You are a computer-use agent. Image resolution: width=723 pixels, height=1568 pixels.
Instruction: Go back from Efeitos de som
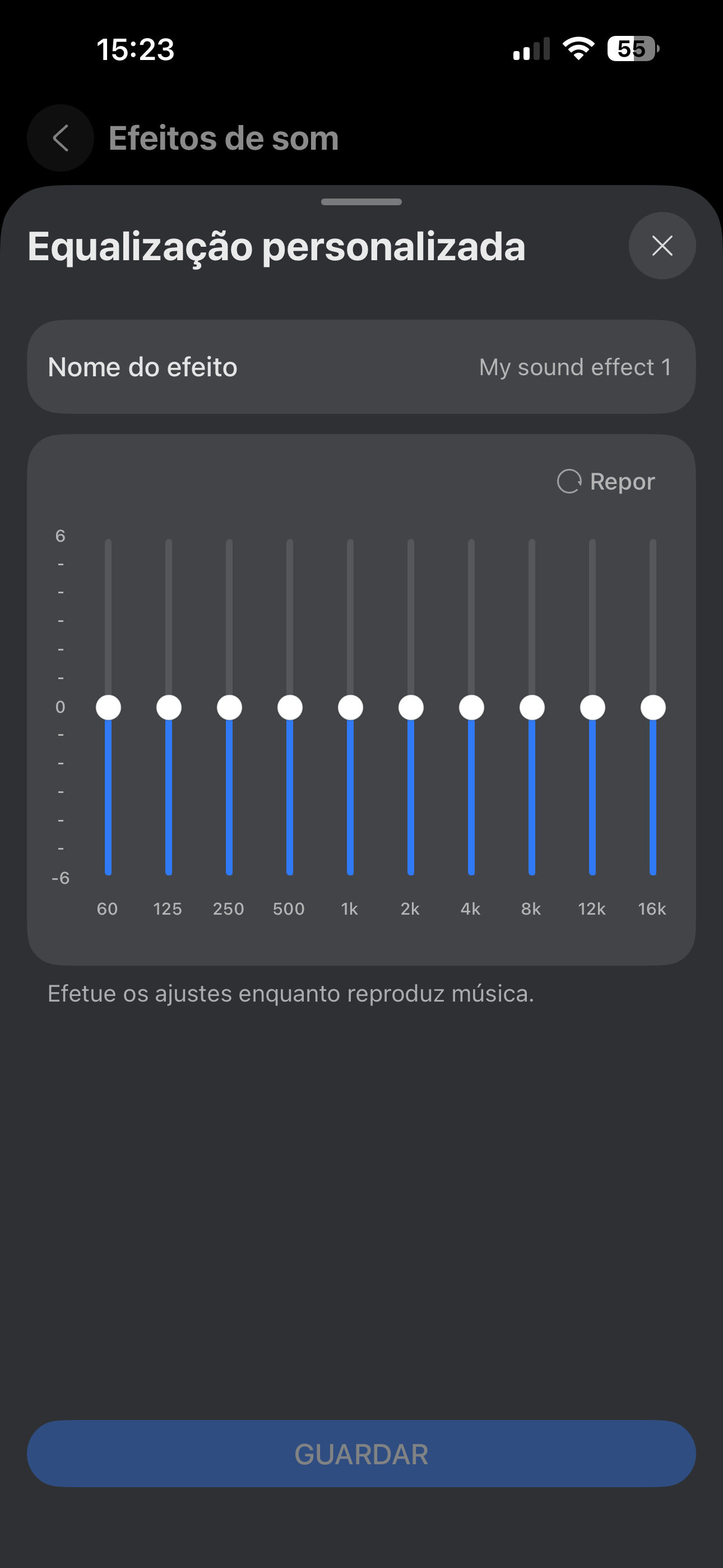(x=61, y=138)
